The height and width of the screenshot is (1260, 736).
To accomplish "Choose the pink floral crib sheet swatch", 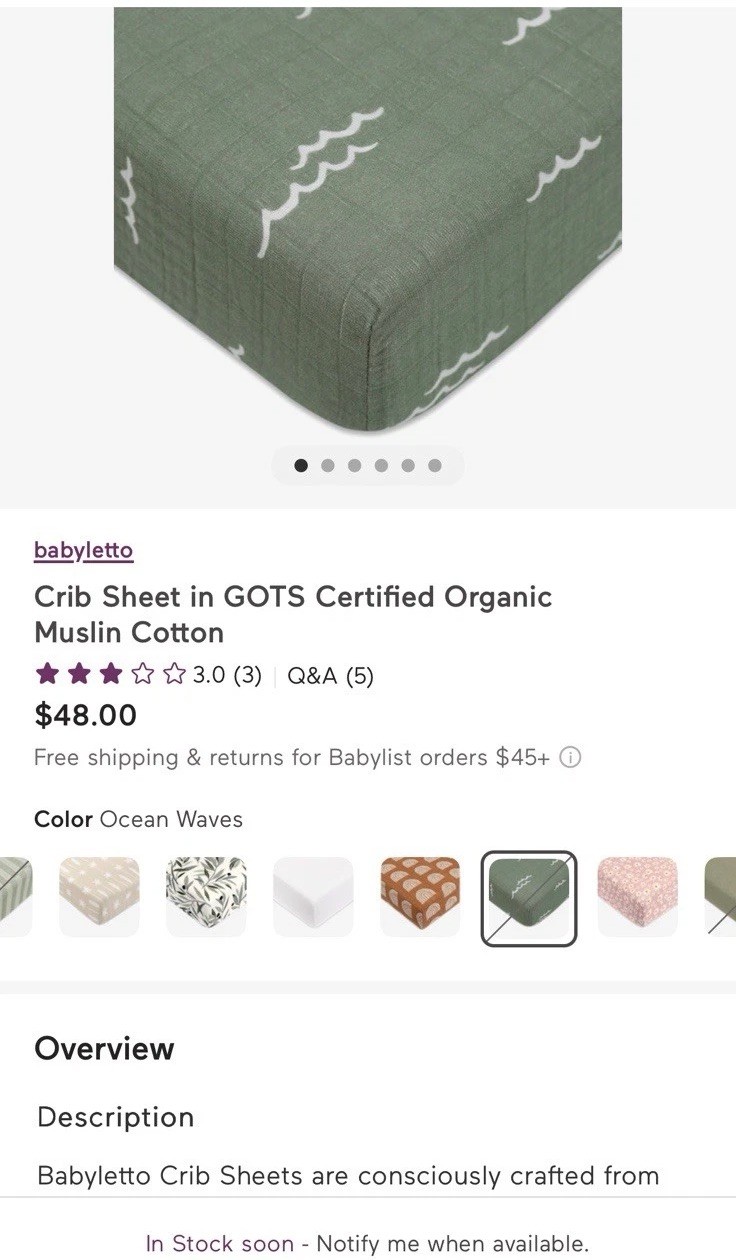I will click(637, 897).
